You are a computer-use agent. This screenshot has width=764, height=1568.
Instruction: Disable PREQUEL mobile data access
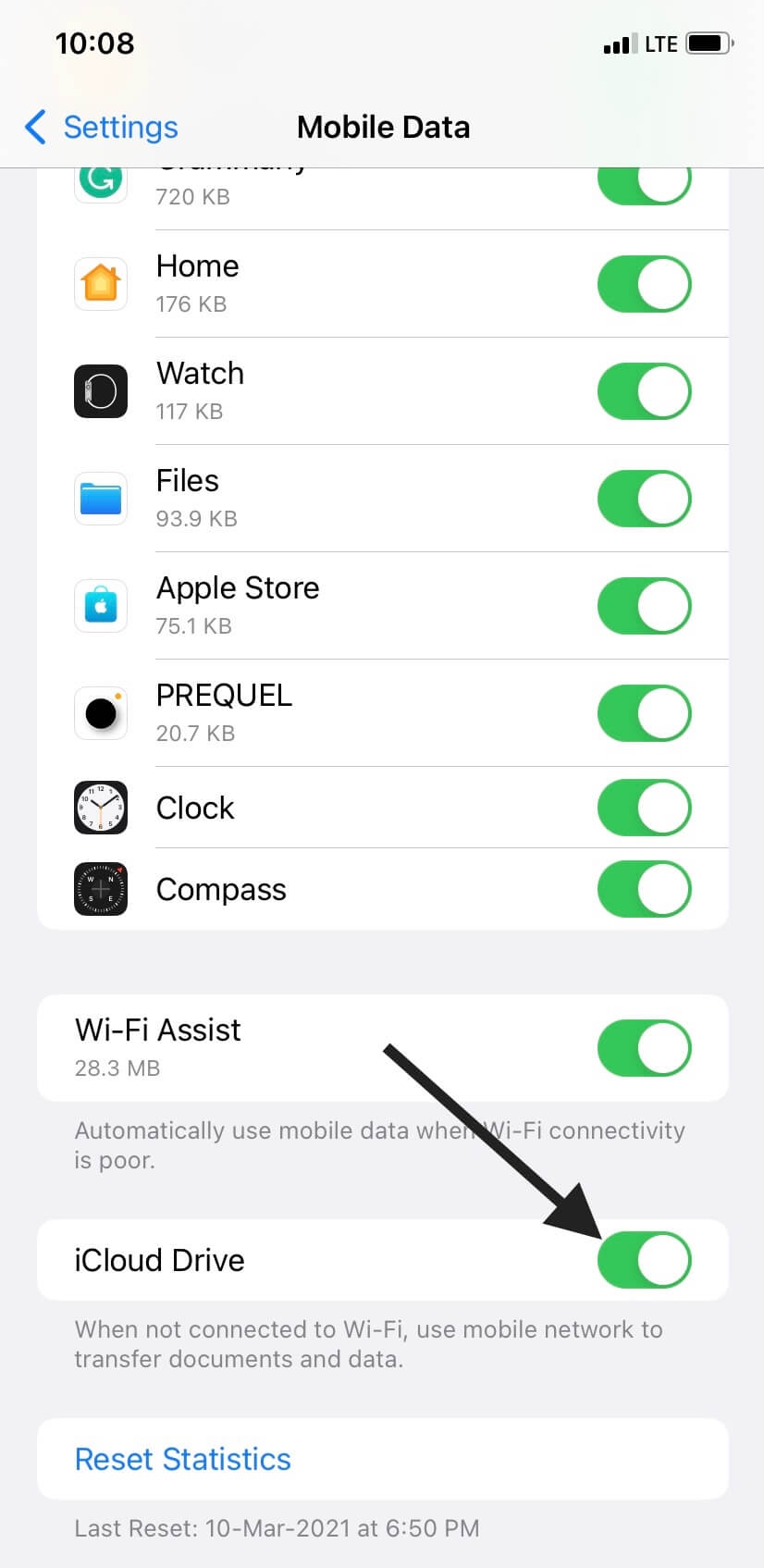pyautogui.click(x=645, y=713)
